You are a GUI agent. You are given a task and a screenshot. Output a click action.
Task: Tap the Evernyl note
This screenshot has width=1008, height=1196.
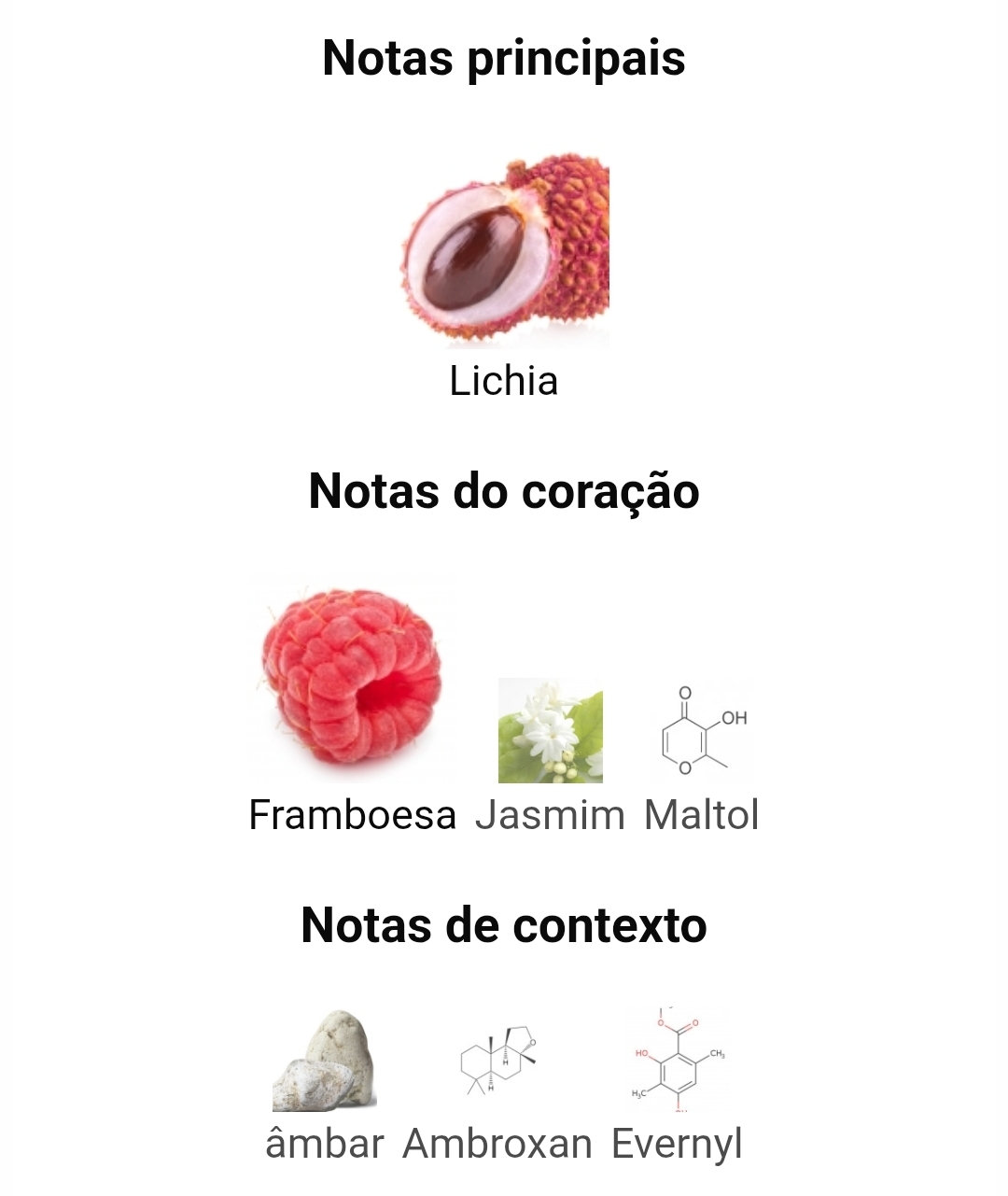[677, 1062]
